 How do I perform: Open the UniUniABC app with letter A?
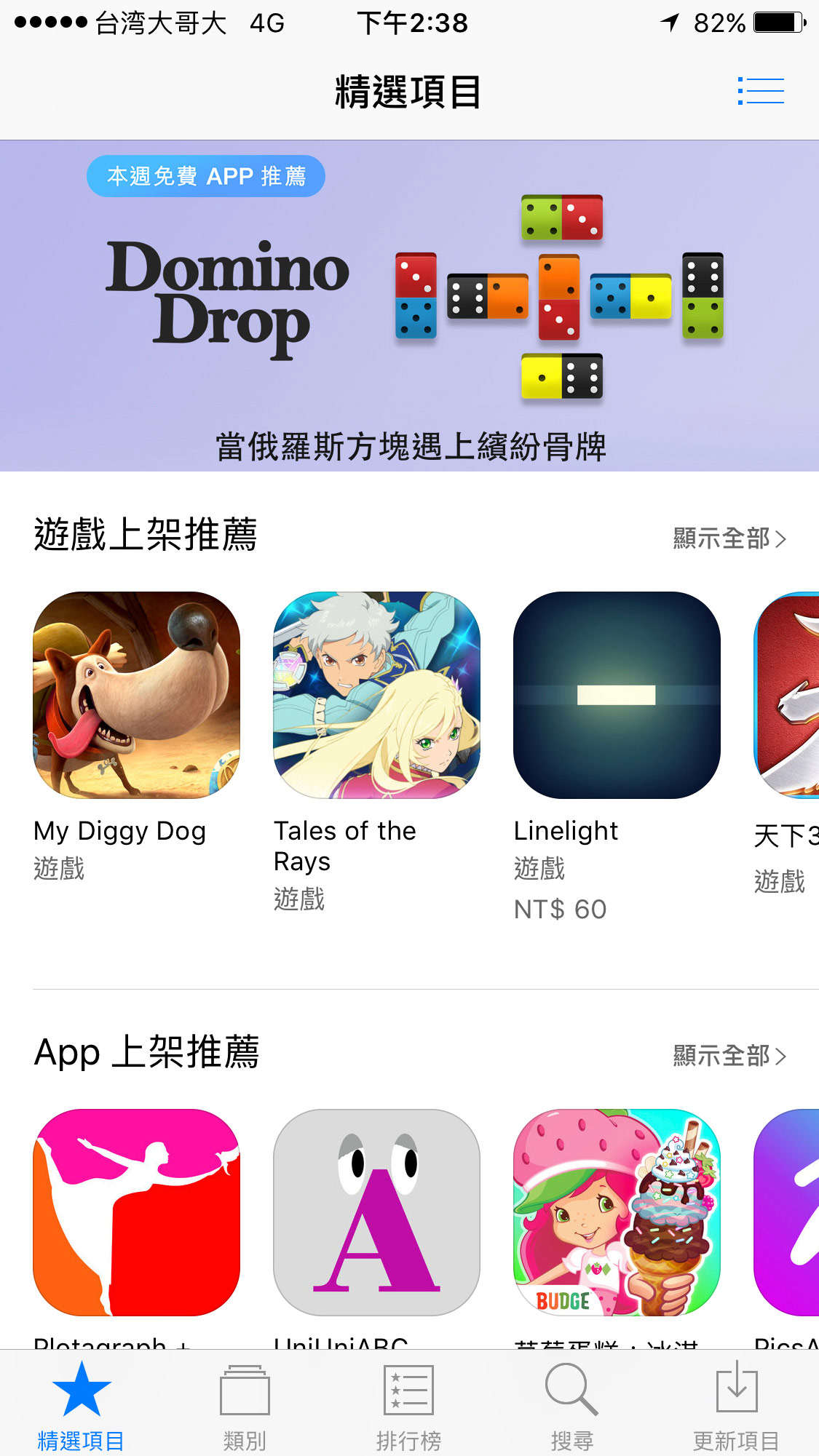[376, 1212]
